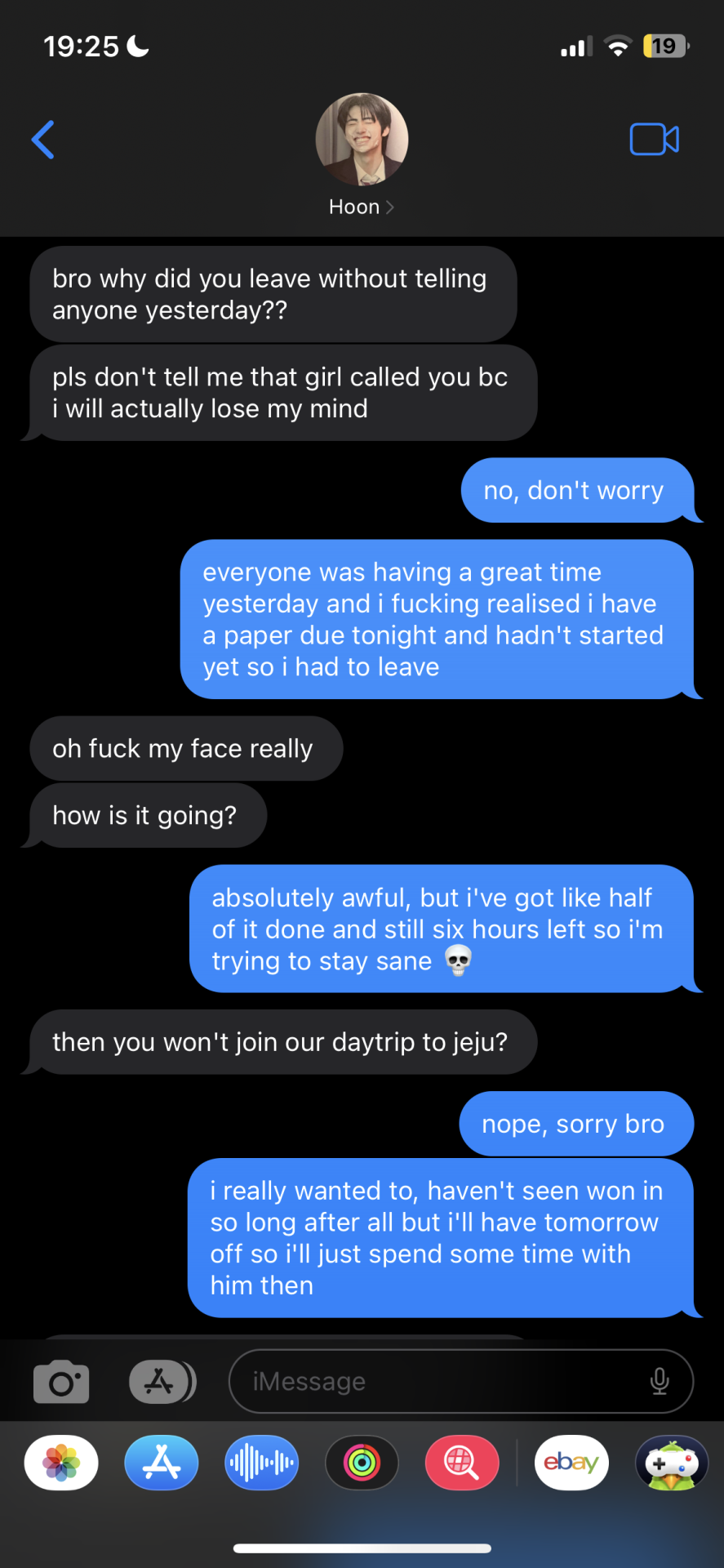The width and height of the screenshot is (724, 1568).
Task: Open the #images search app
Action: point(462,1463)
